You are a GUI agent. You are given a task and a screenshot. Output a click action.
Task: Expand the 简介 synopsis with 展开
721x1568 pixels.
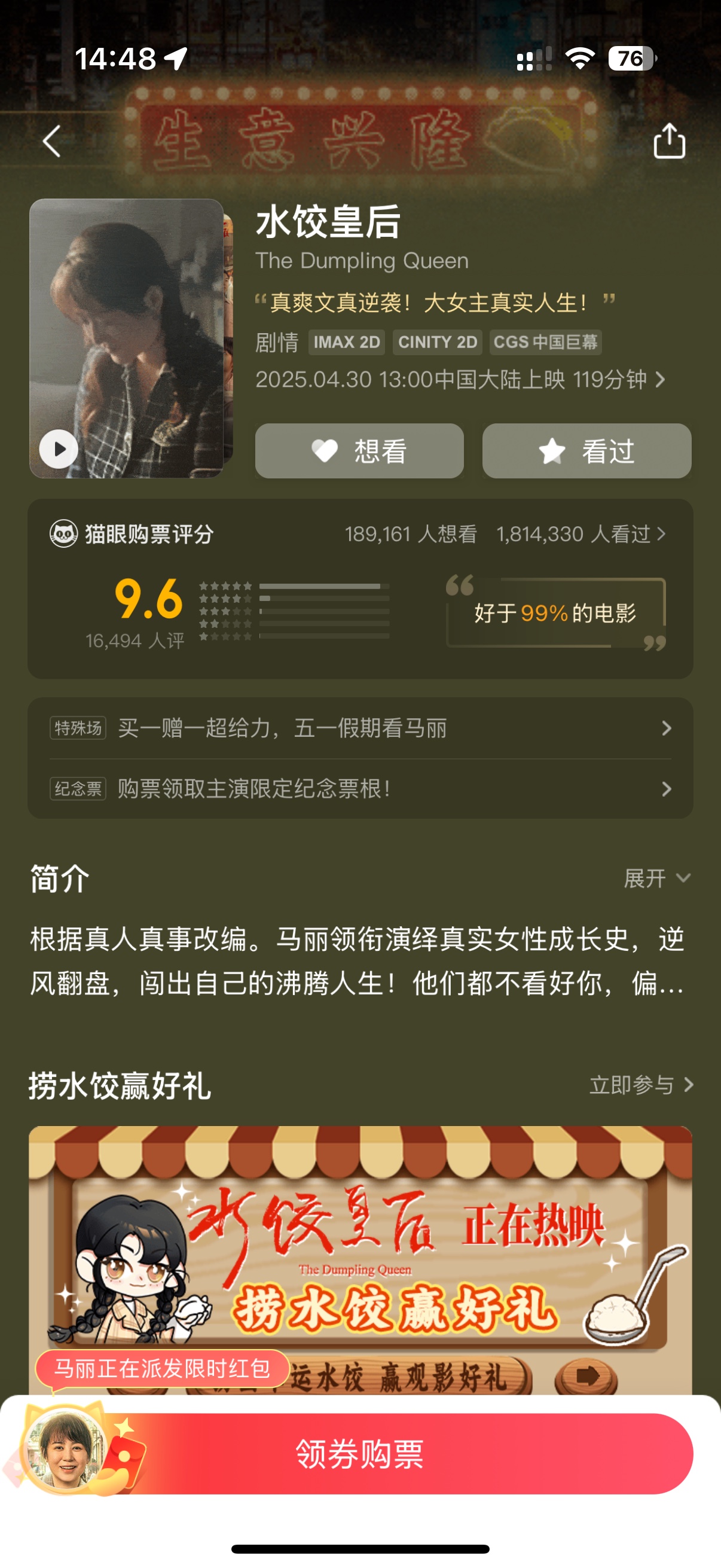(657, 878)
